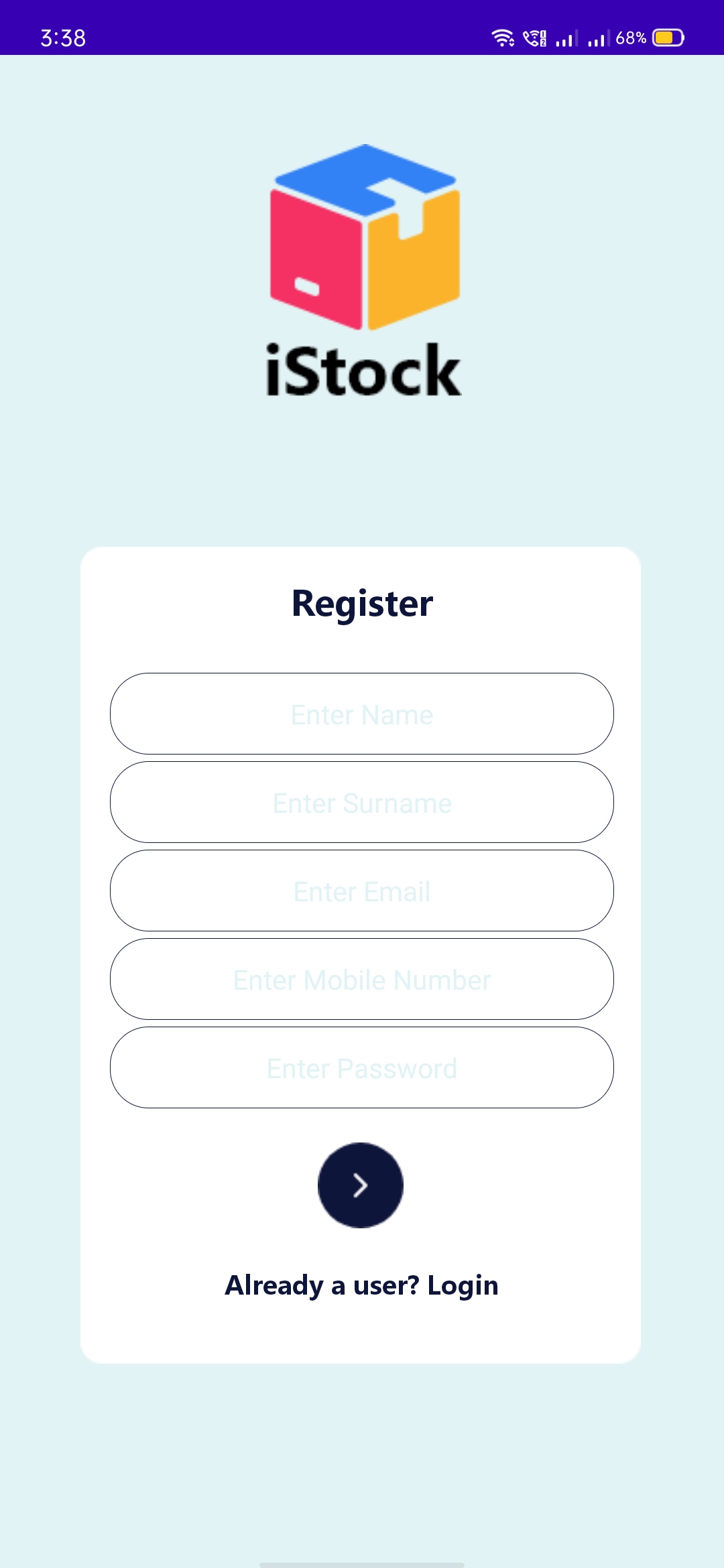Select the Enter Password field
Screen dimensions: 724x1568
(x=362, y=1068)
